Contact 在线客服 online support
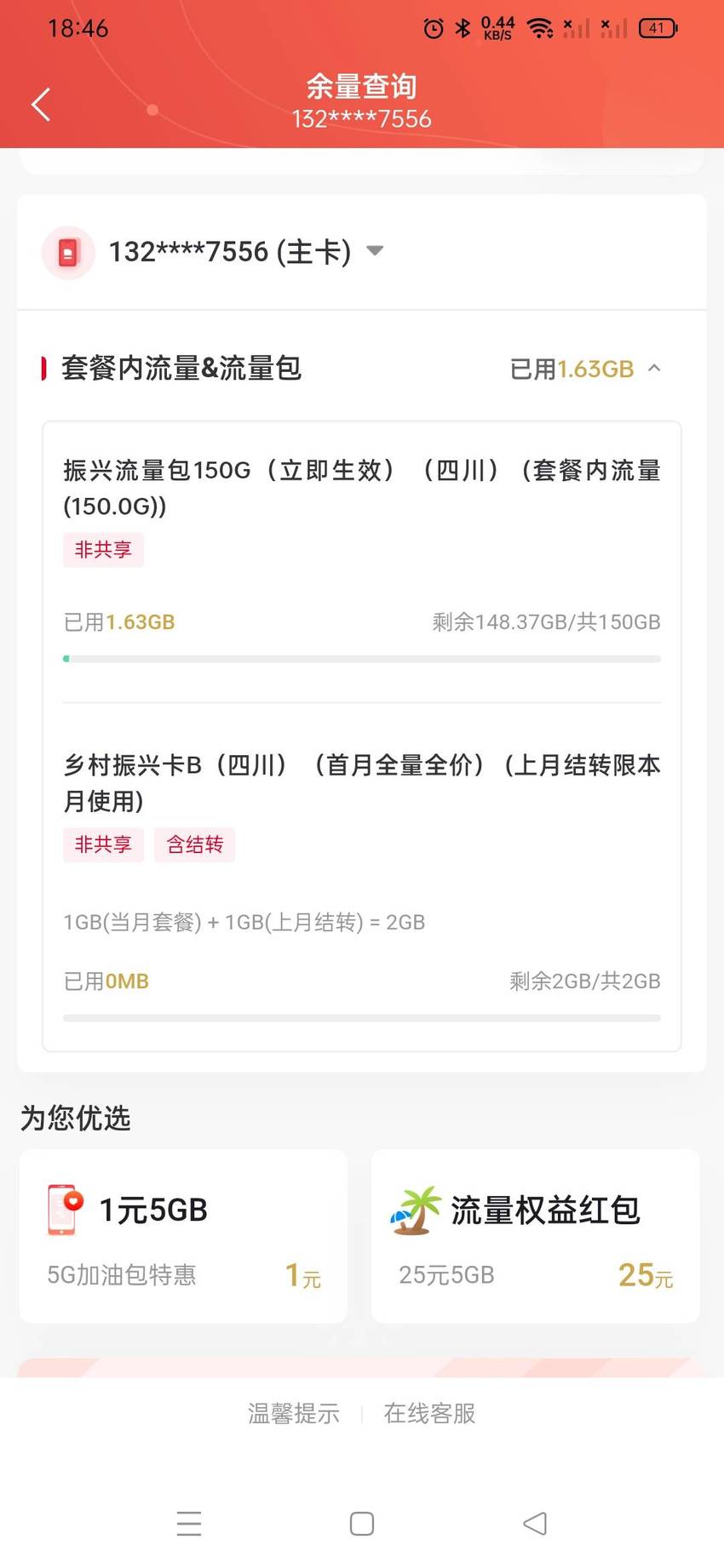Screen dimensions: 724x1568 (429, 1414)
